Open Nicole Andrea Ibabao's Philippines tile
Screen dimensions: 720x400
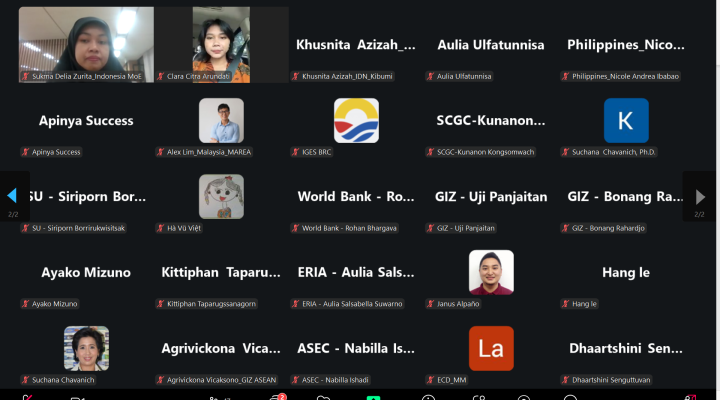(626, 45)
